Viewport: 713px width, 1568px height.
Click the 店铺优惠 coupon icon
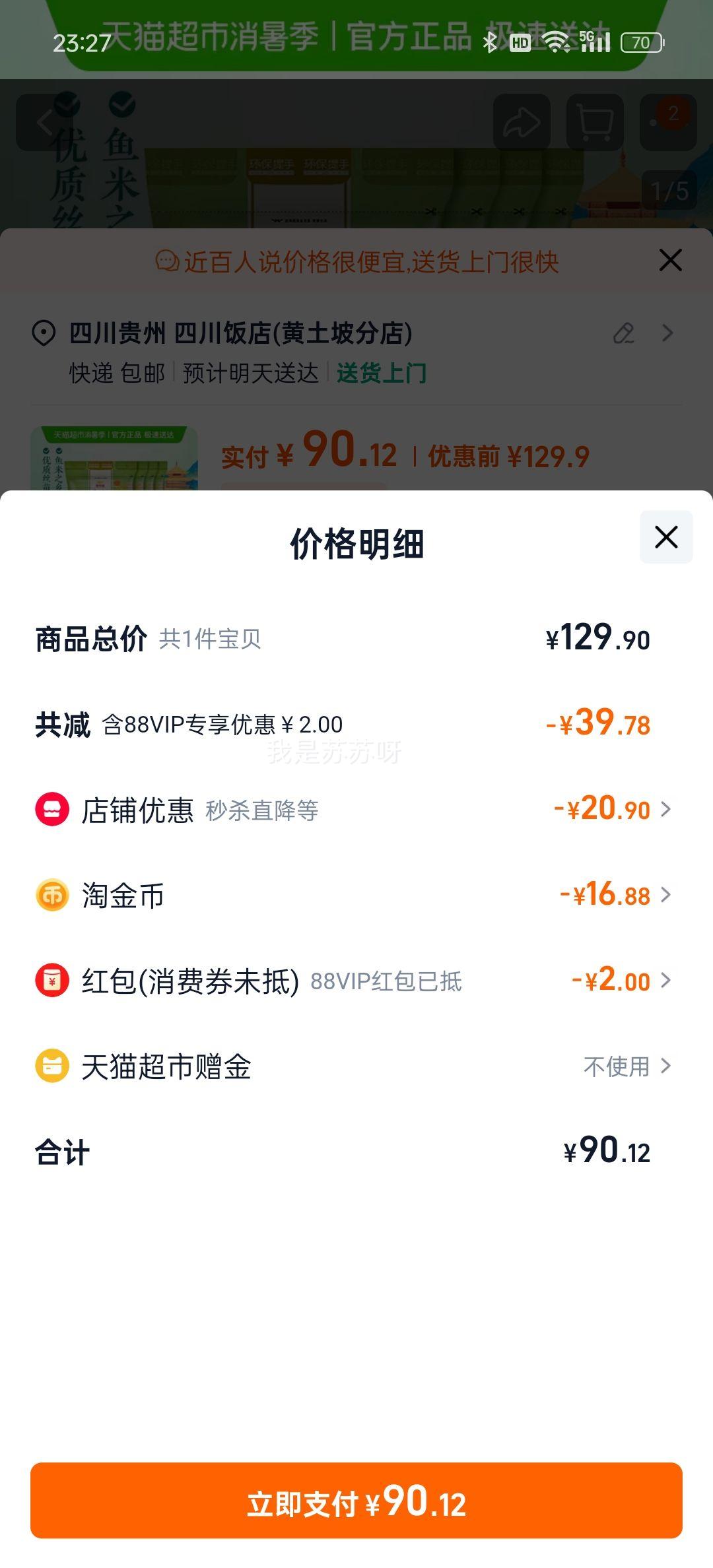coord(51,810)
